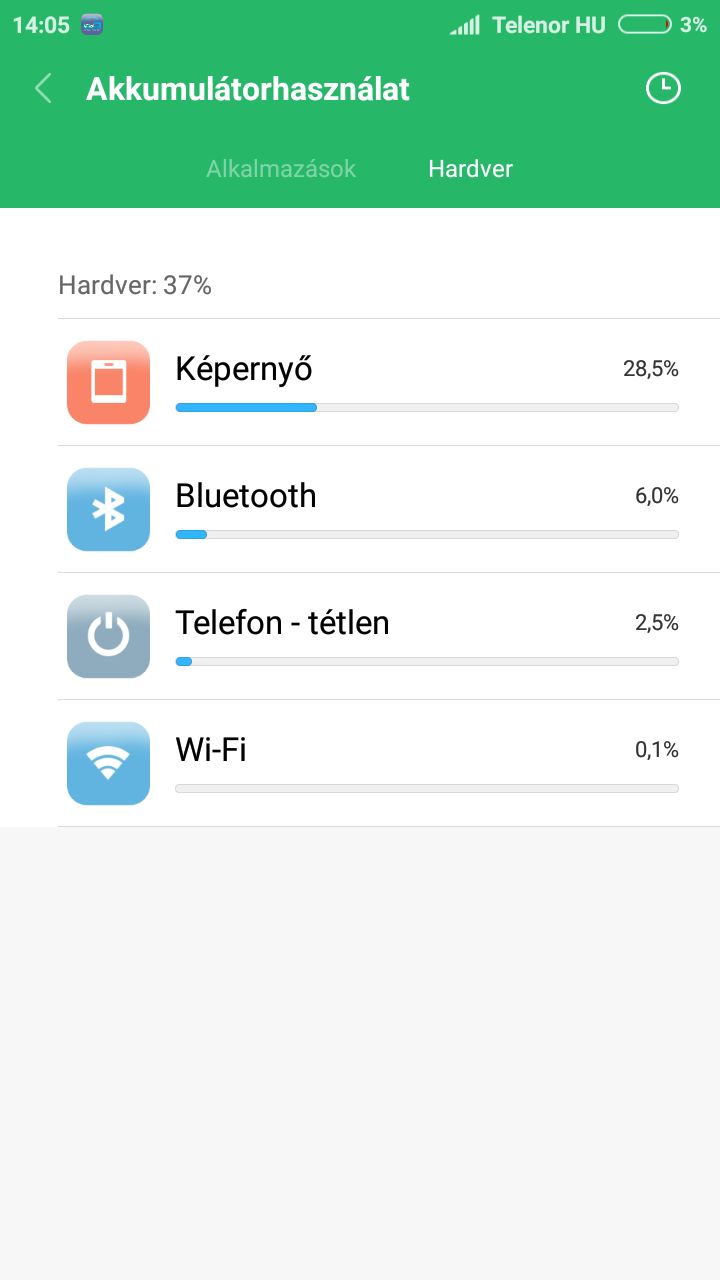Show Wi-Fi battery usage details
Screen dimensions: 720x1280
click(x=389, y=763)
